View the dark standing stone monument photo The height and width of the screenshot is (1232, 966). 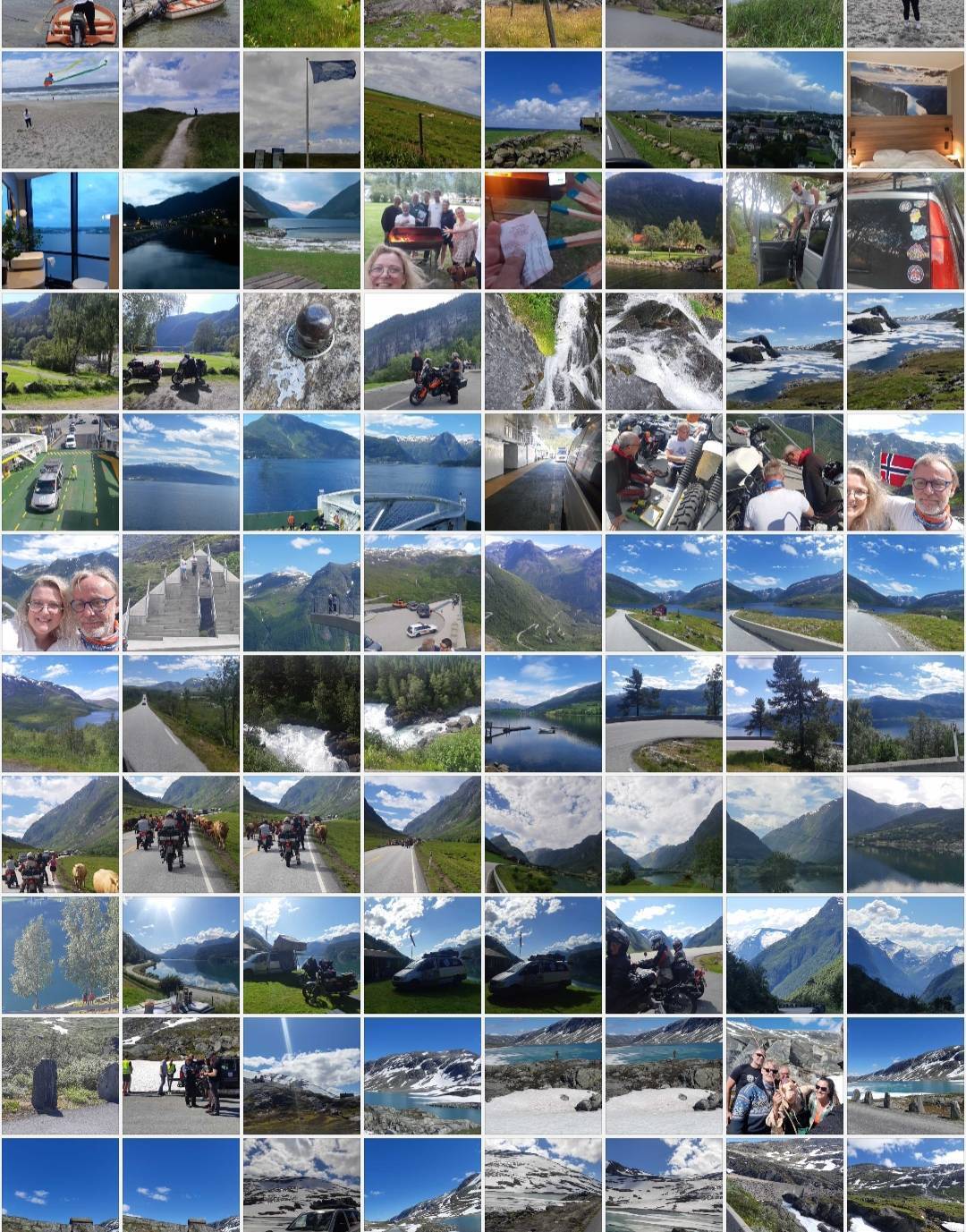[60, 1075]
